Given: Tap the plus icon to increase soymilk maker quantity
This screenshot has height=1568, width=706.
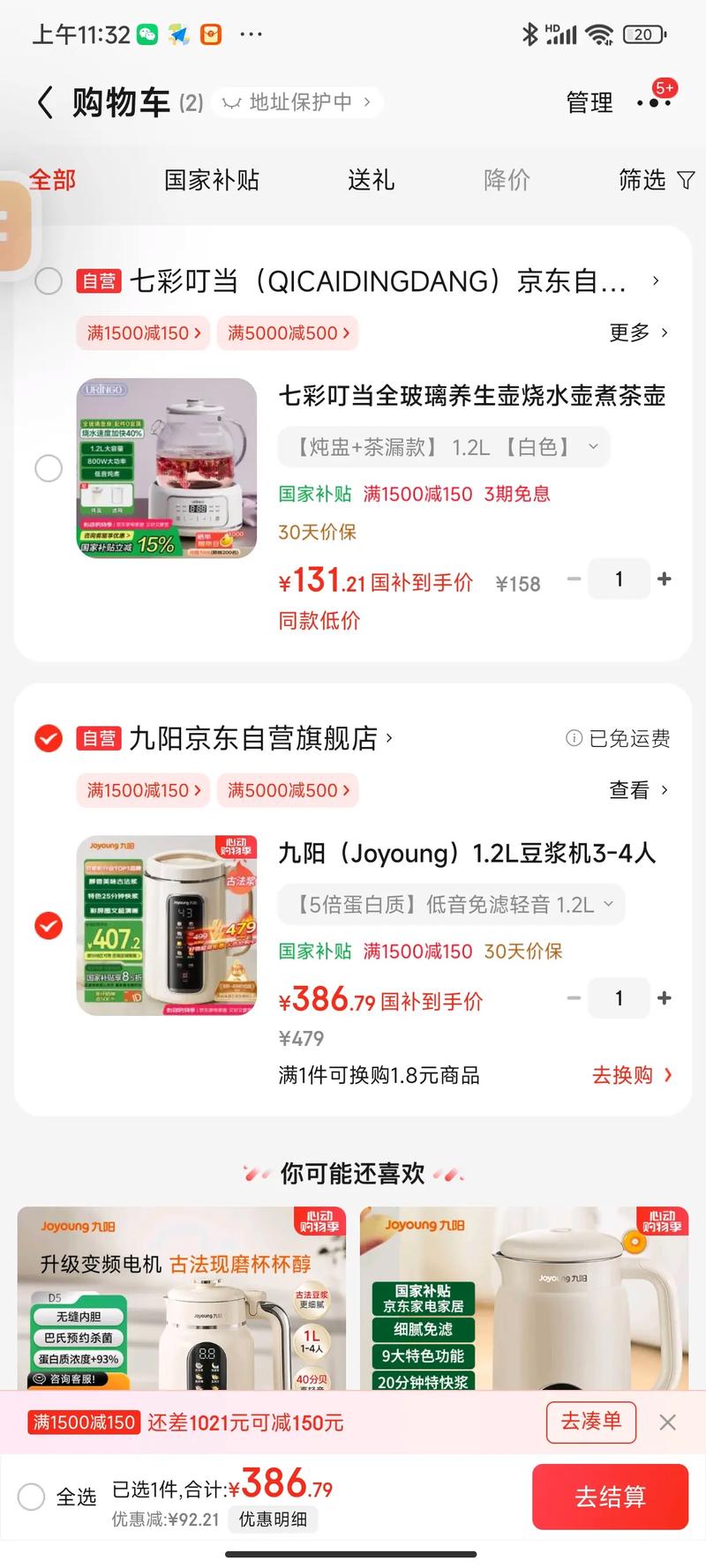Looking at the screenshot, I should 664,997.
